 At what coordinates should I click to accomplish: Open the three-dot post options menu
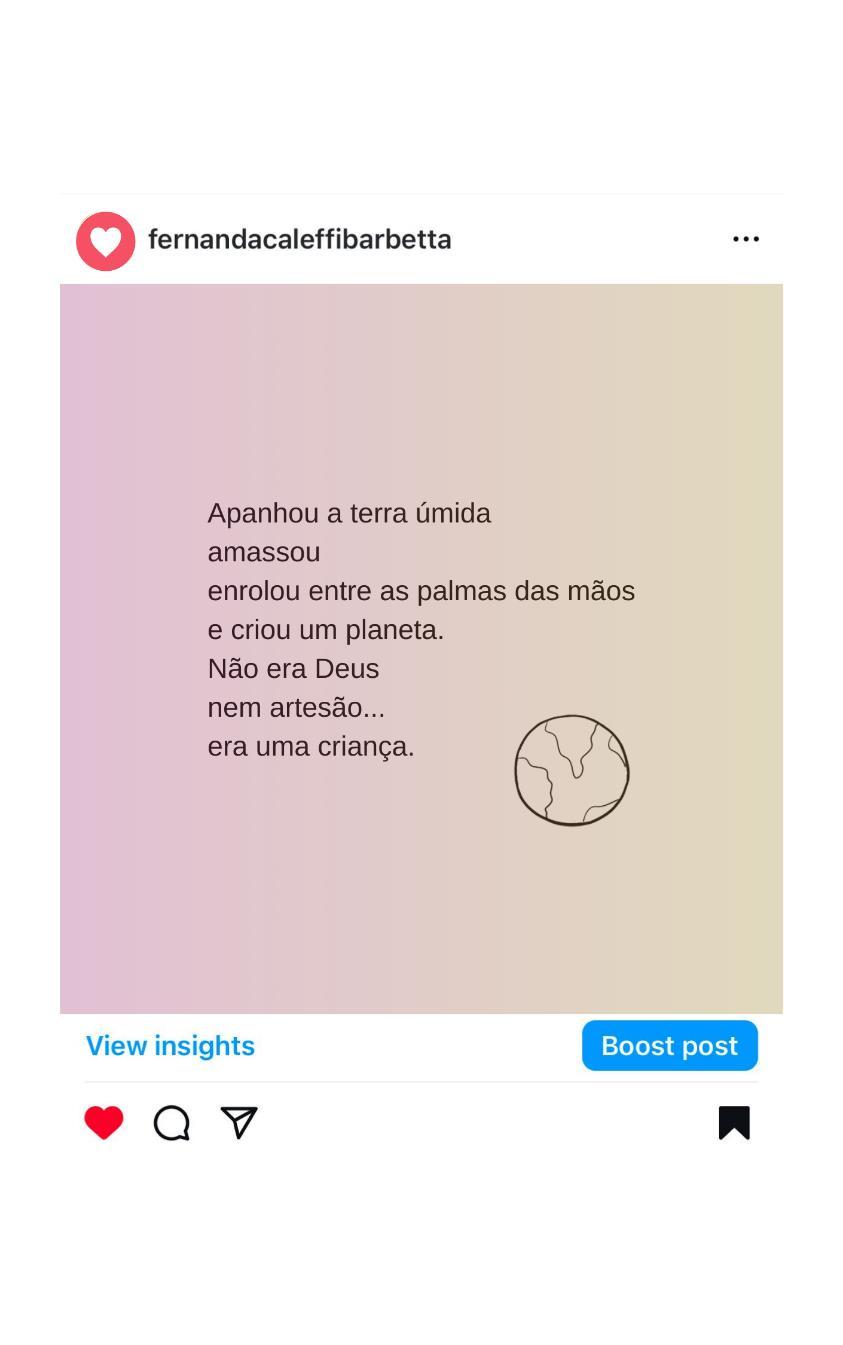745,239
